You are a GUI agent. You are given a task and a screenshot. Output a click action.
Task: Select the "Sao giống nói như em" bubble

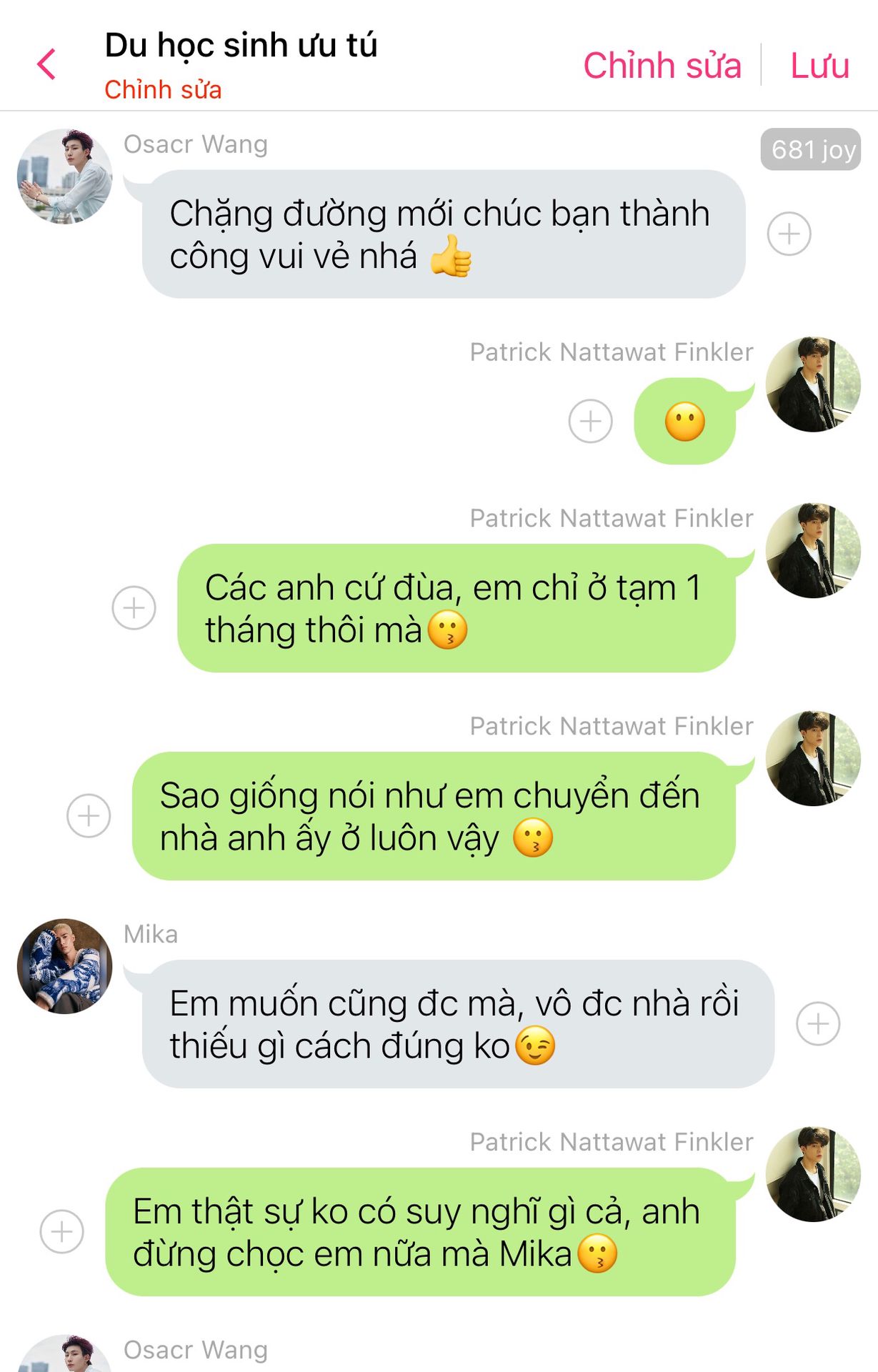click(433, 815)
